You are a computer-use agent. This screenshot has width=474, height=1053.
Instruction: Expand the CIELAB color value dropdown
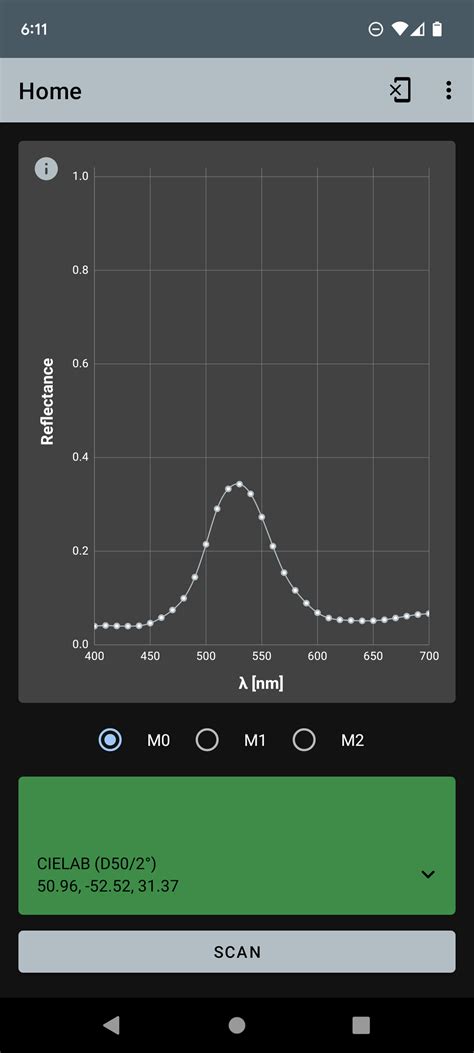click(428, 874)
